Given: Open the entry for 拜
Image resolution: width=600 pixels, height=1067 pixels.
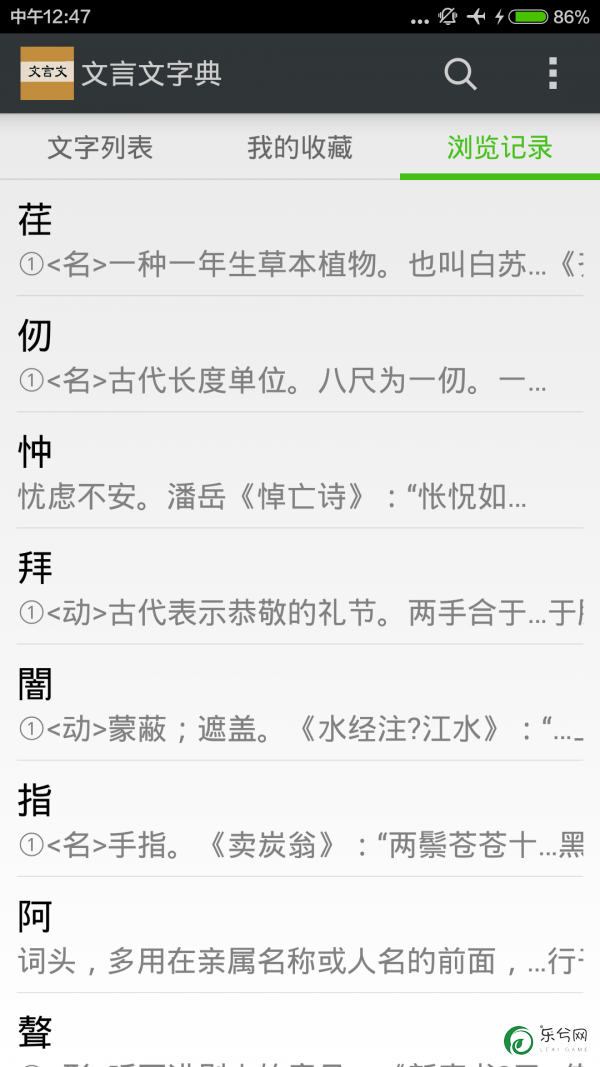Looking at the screenshot, I should [x=300, y=587].
